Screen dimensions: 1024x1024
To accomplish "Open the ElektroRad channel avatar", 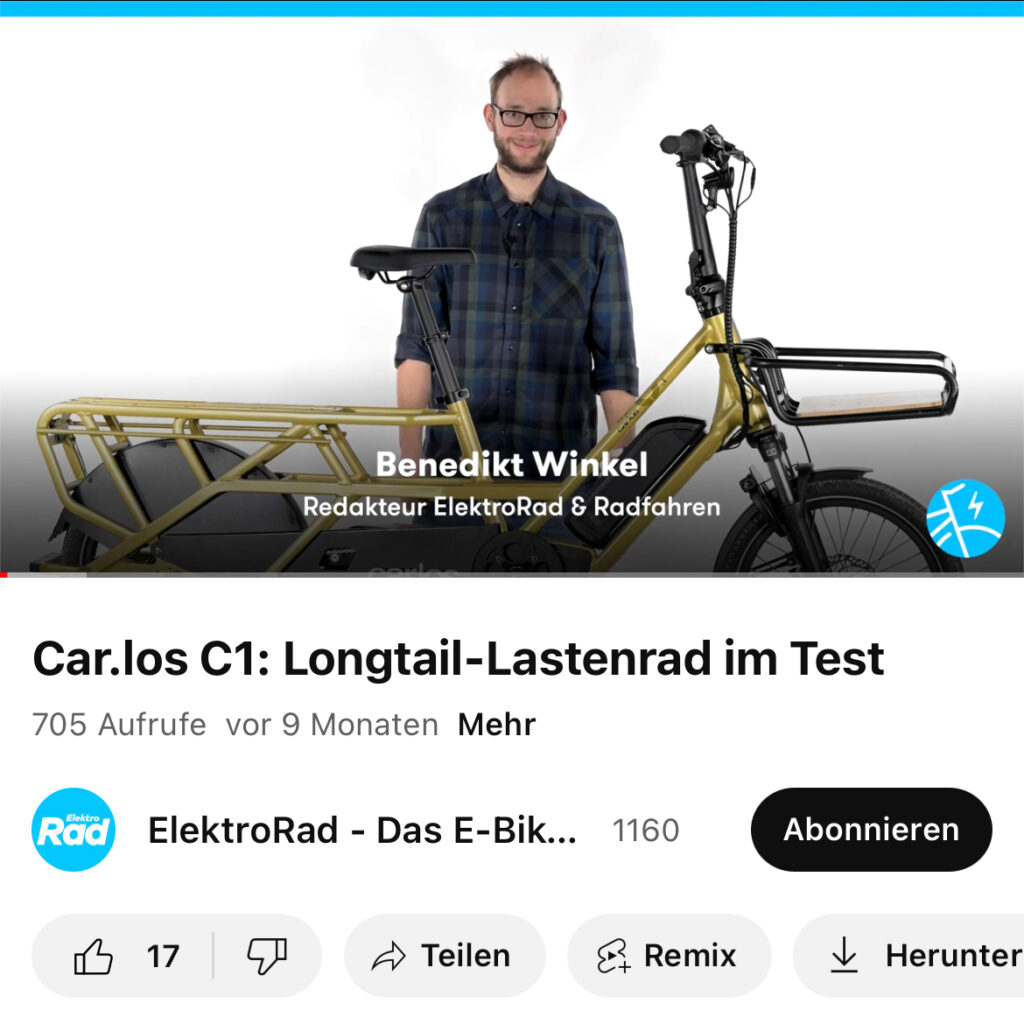I will point(73,830).
